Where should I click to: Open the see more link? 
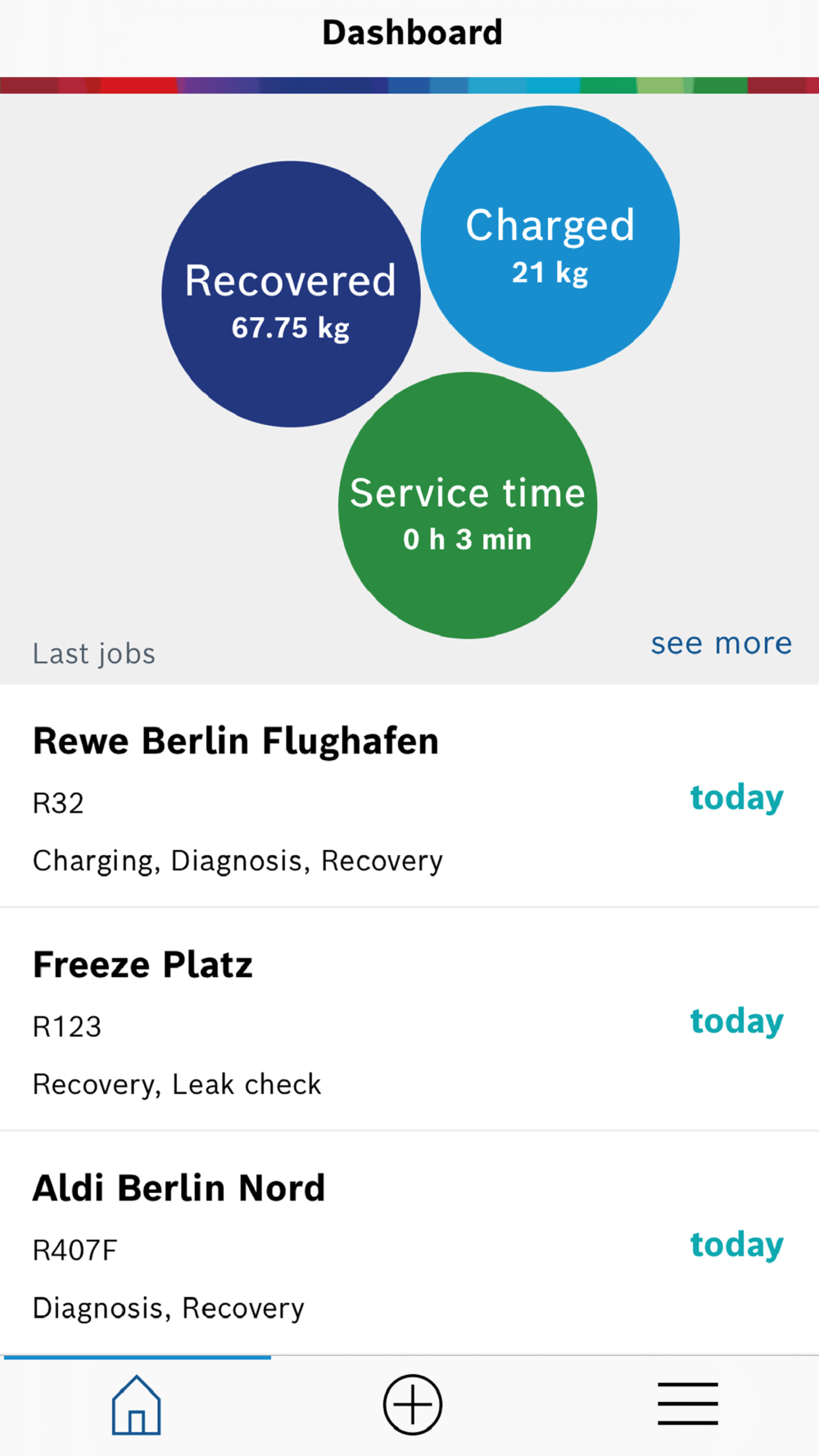point(722,644)
